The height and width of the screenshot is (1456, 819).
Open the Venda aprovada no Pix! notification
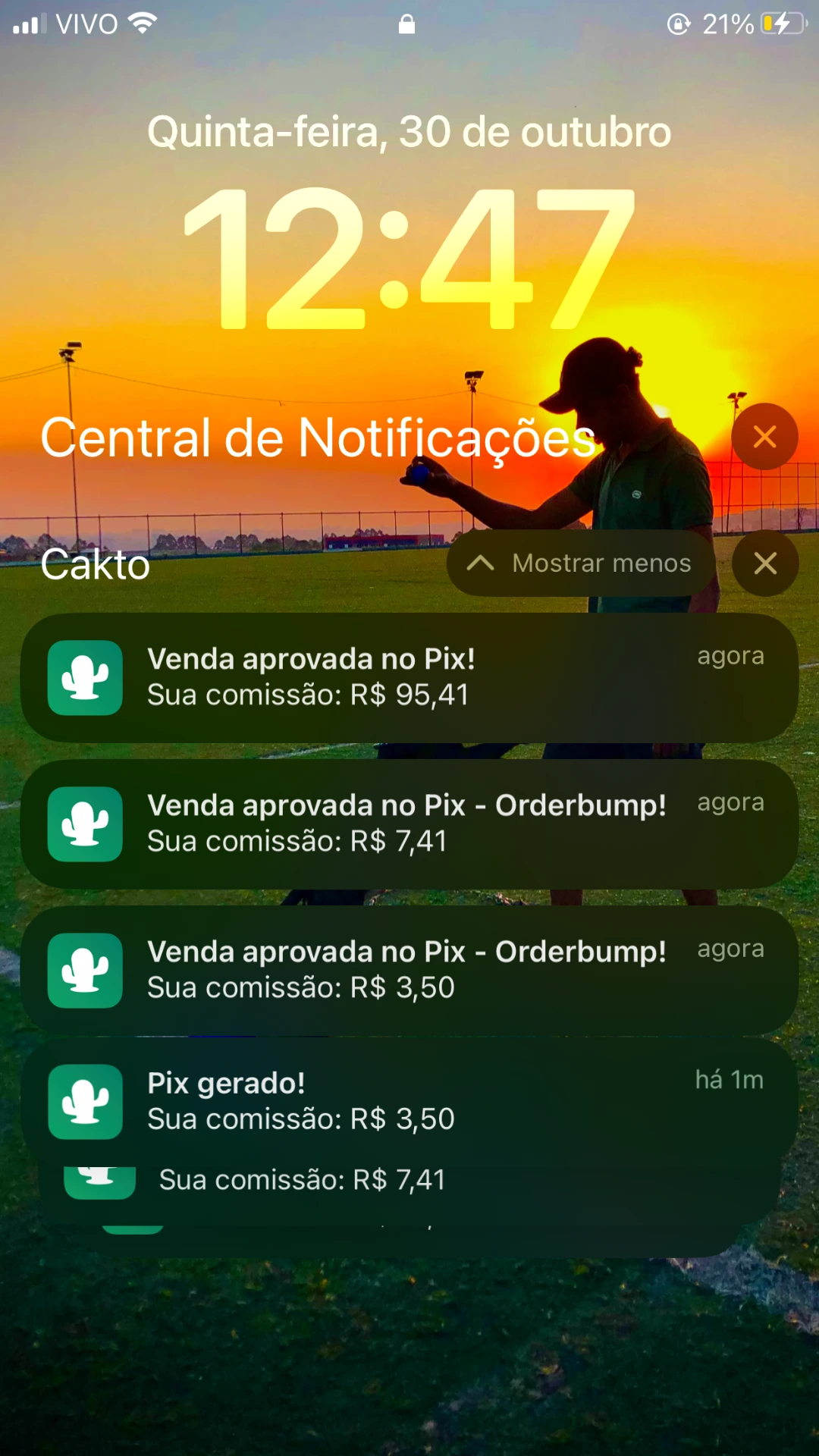pos(409,678)
